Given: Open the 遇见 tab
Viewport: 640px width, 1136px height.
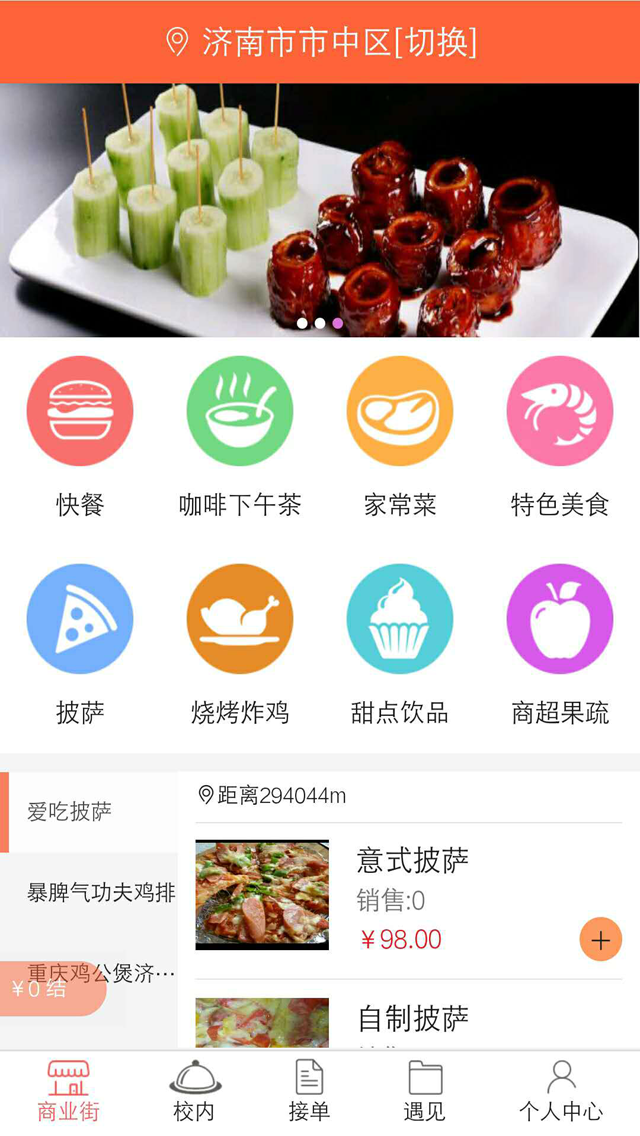Looking at the screenshot, I should pyautogui.click(x=425, y=1092).
